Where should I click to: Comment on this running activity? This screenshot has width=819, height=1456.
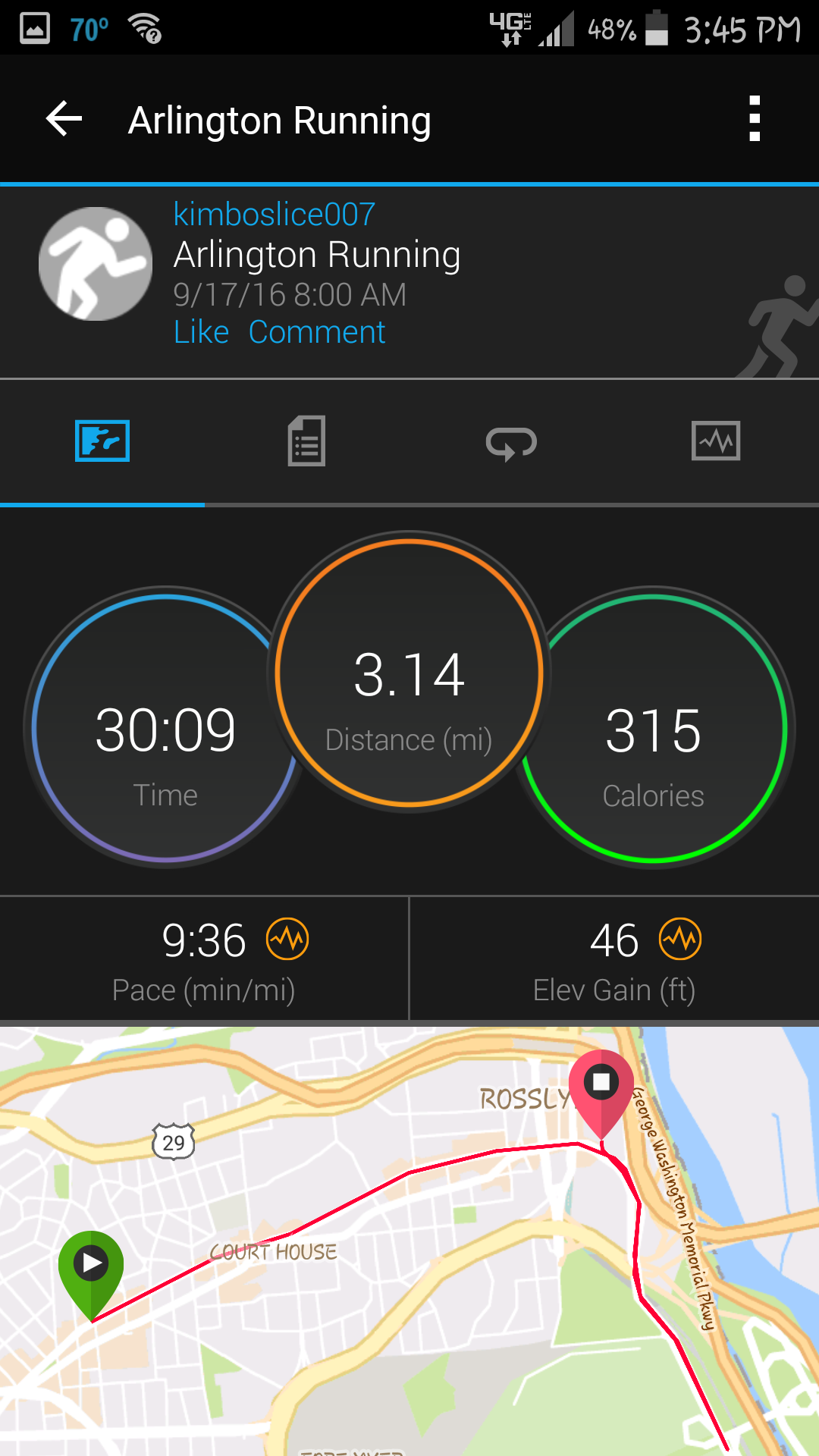coord(317,332)
